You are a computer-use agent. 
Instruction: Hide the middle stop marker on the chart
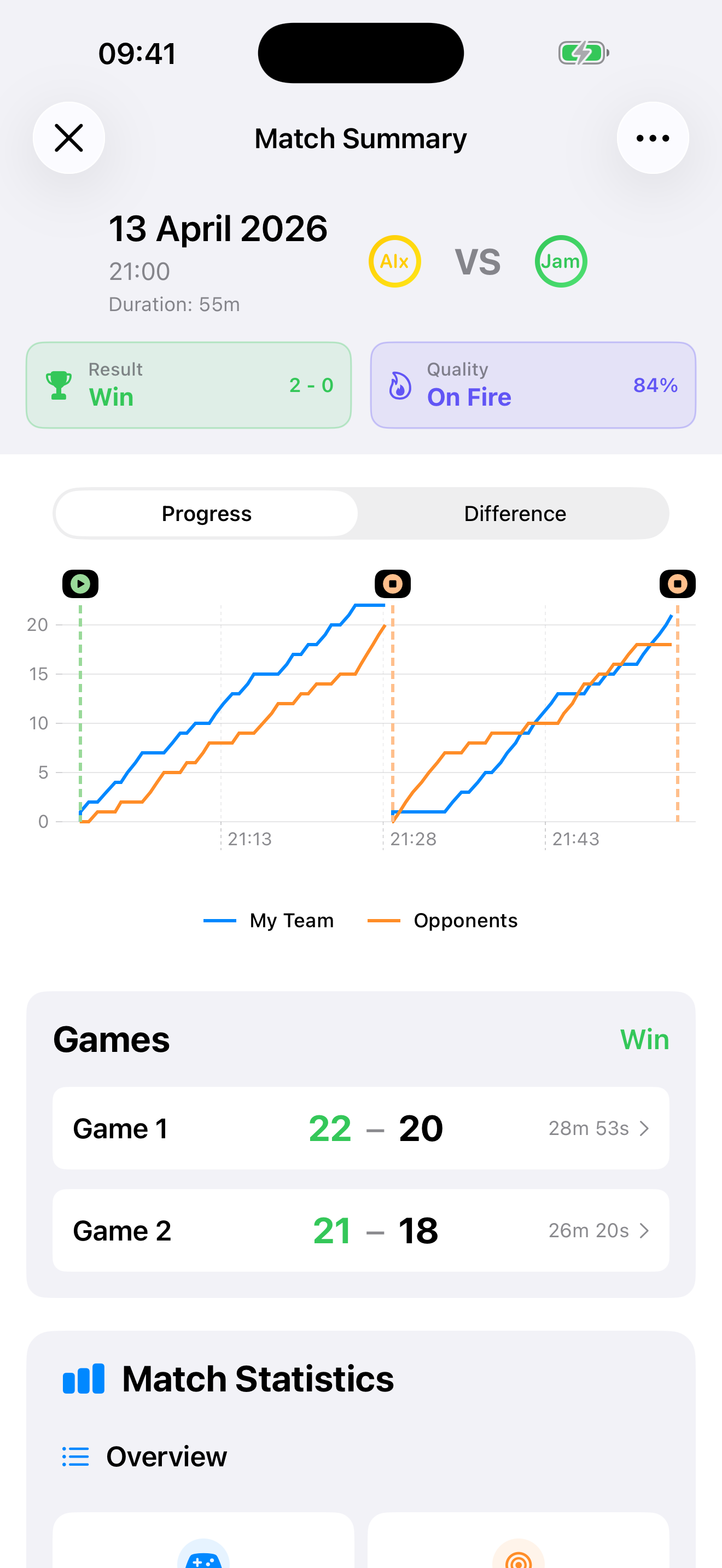393,583
